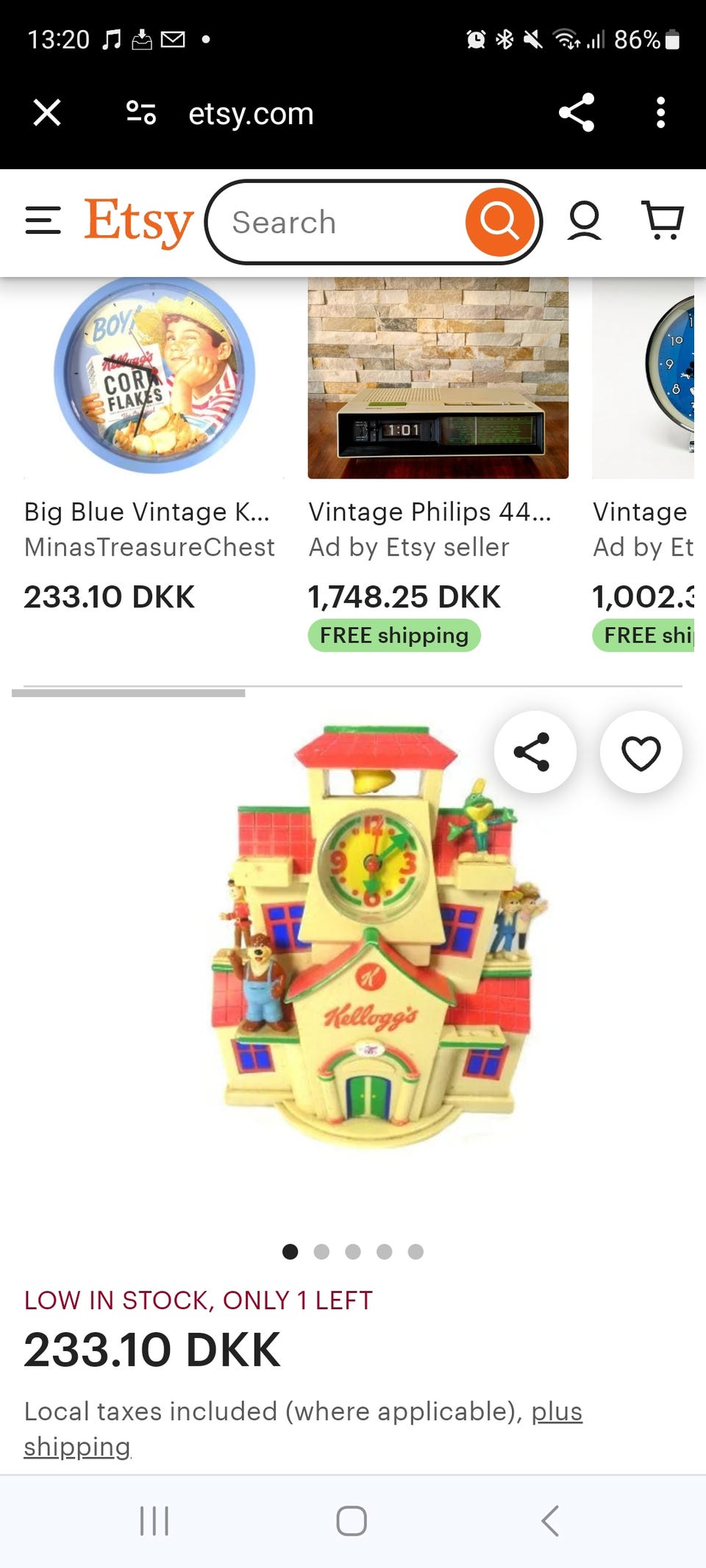Open Etsy hamburger menu
Image resolution: width=706 pixels, height=1568 pixels.
43,221
